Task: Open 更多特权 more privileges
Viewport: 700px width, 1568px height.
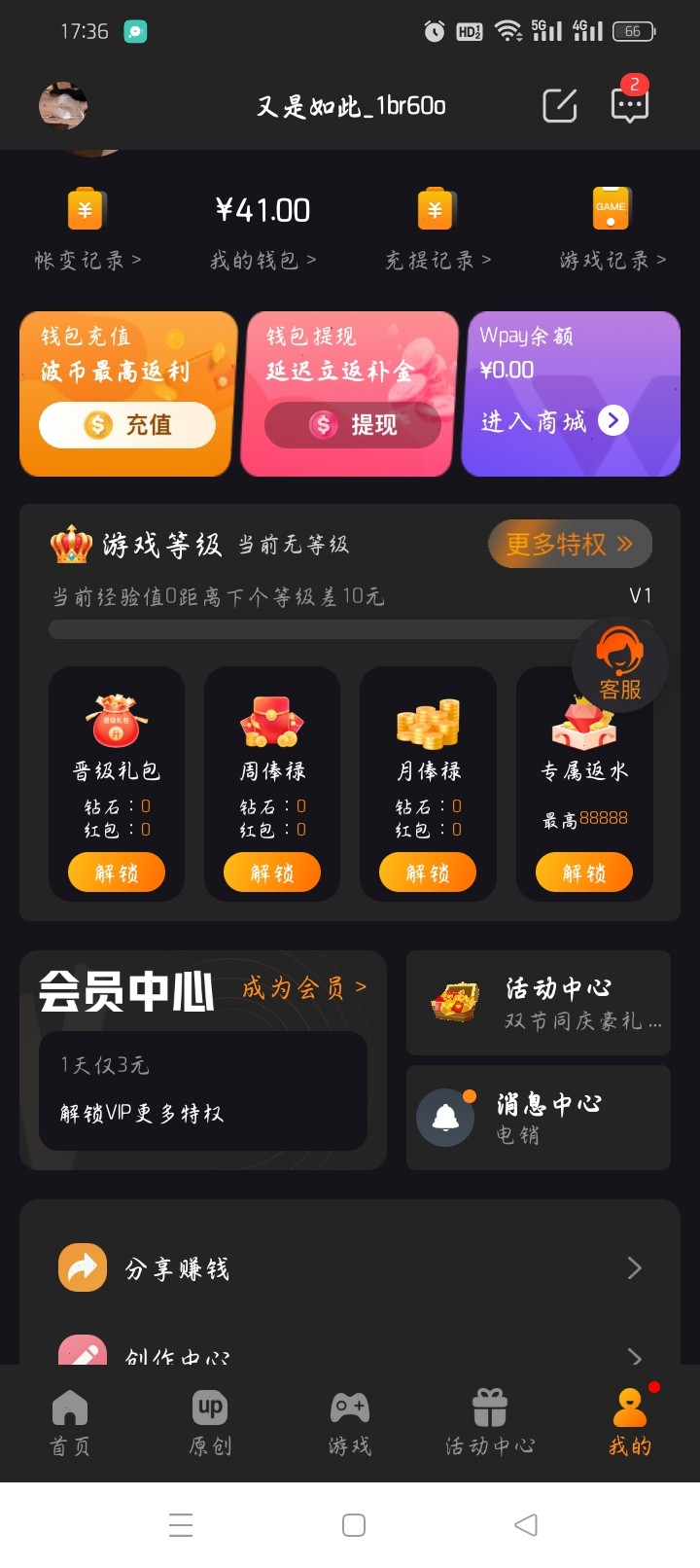Action: click(x=569, y=544)
